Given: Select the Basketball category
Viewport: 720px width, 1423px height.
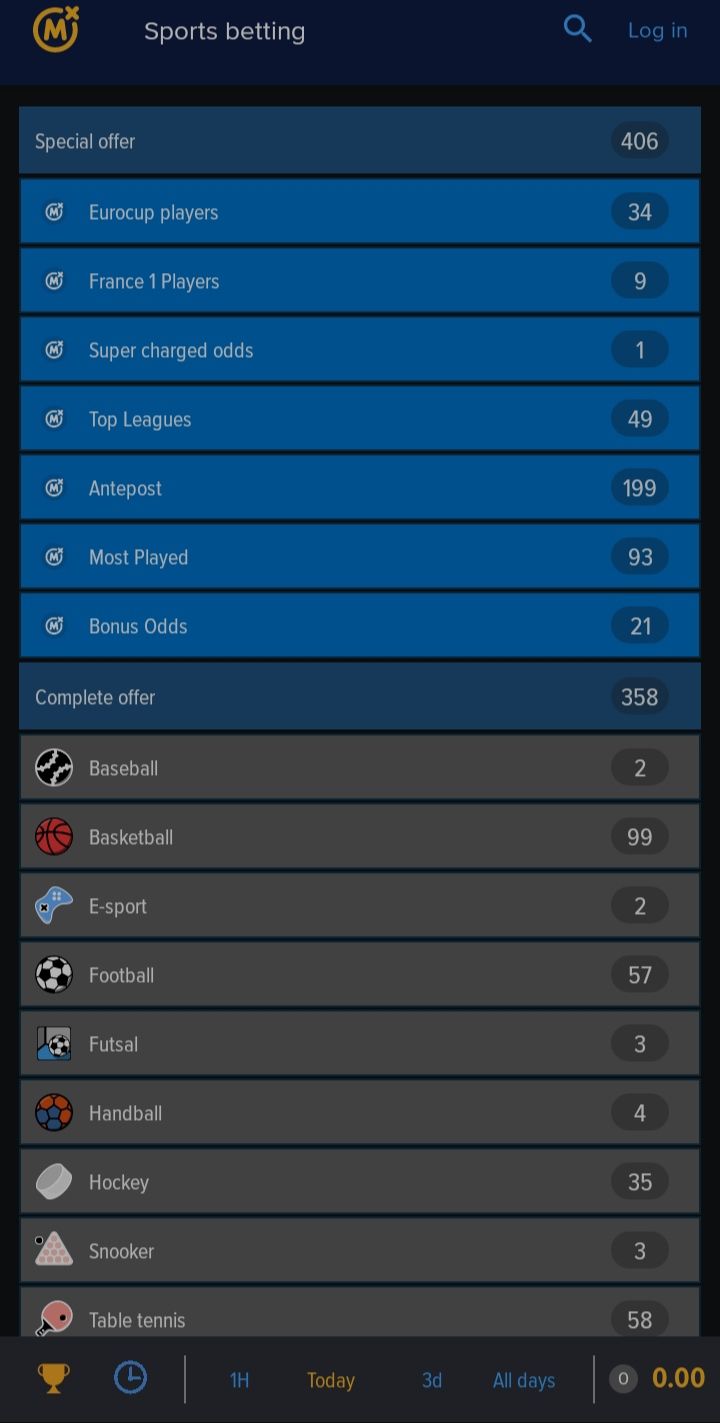Looking at the screenshot, I should (x=359, y=837).
